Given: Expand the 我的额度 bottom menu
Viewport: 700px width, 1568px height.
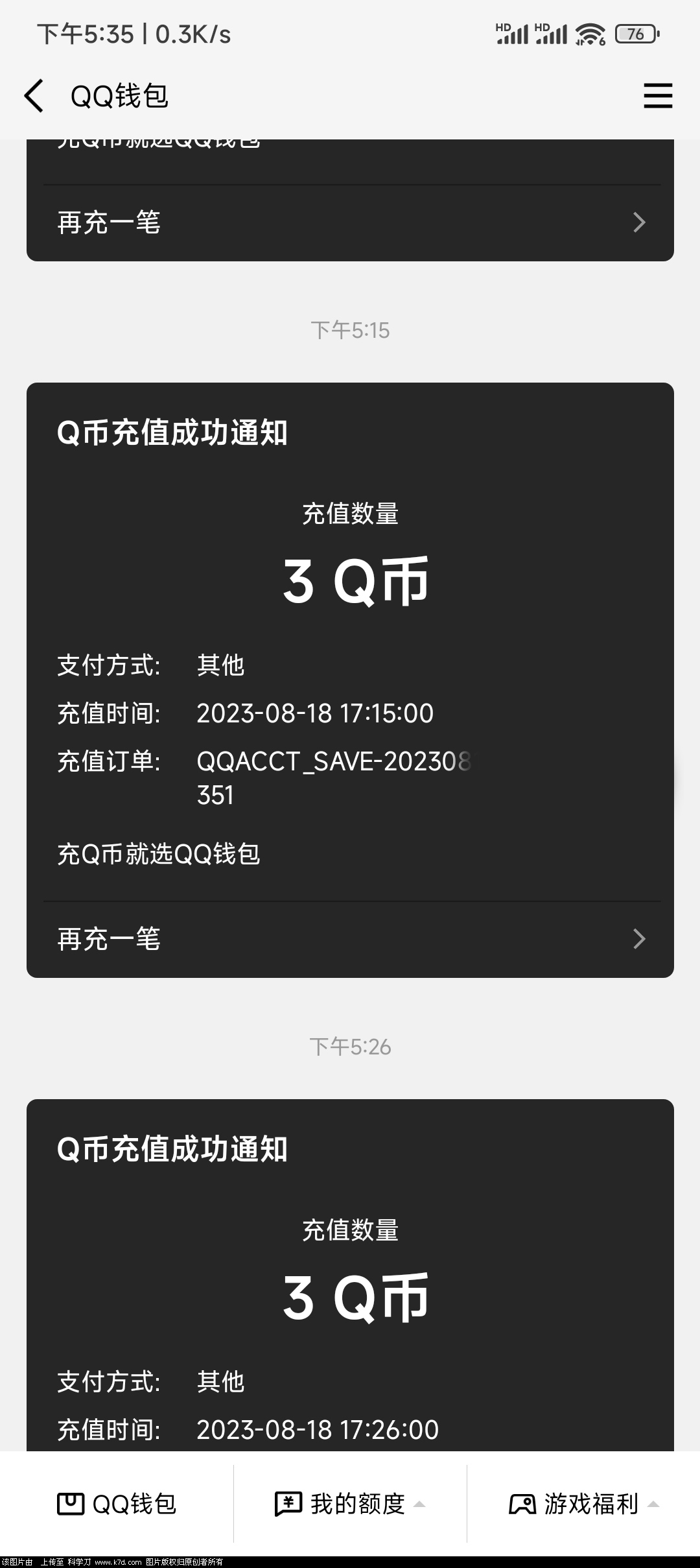Looking at the screenshot, I should 350,1503.
